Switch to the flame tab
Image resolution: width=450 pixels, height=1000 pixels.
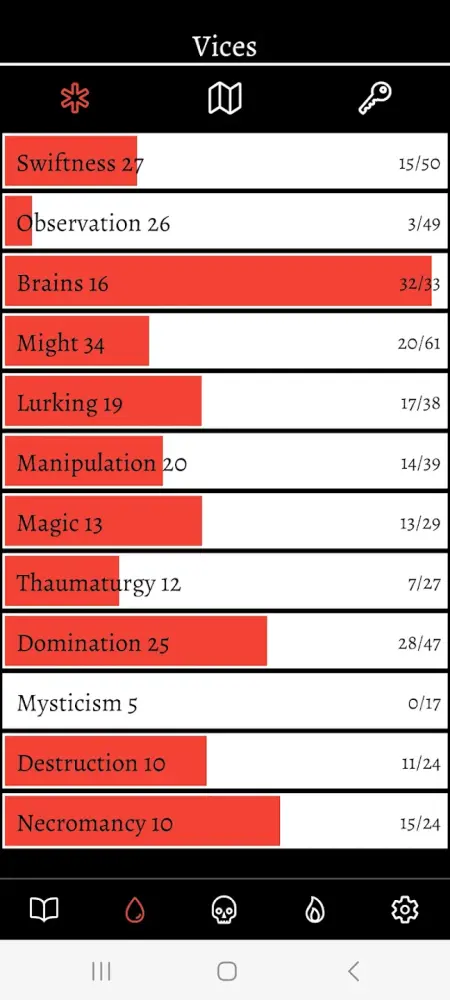314,909
